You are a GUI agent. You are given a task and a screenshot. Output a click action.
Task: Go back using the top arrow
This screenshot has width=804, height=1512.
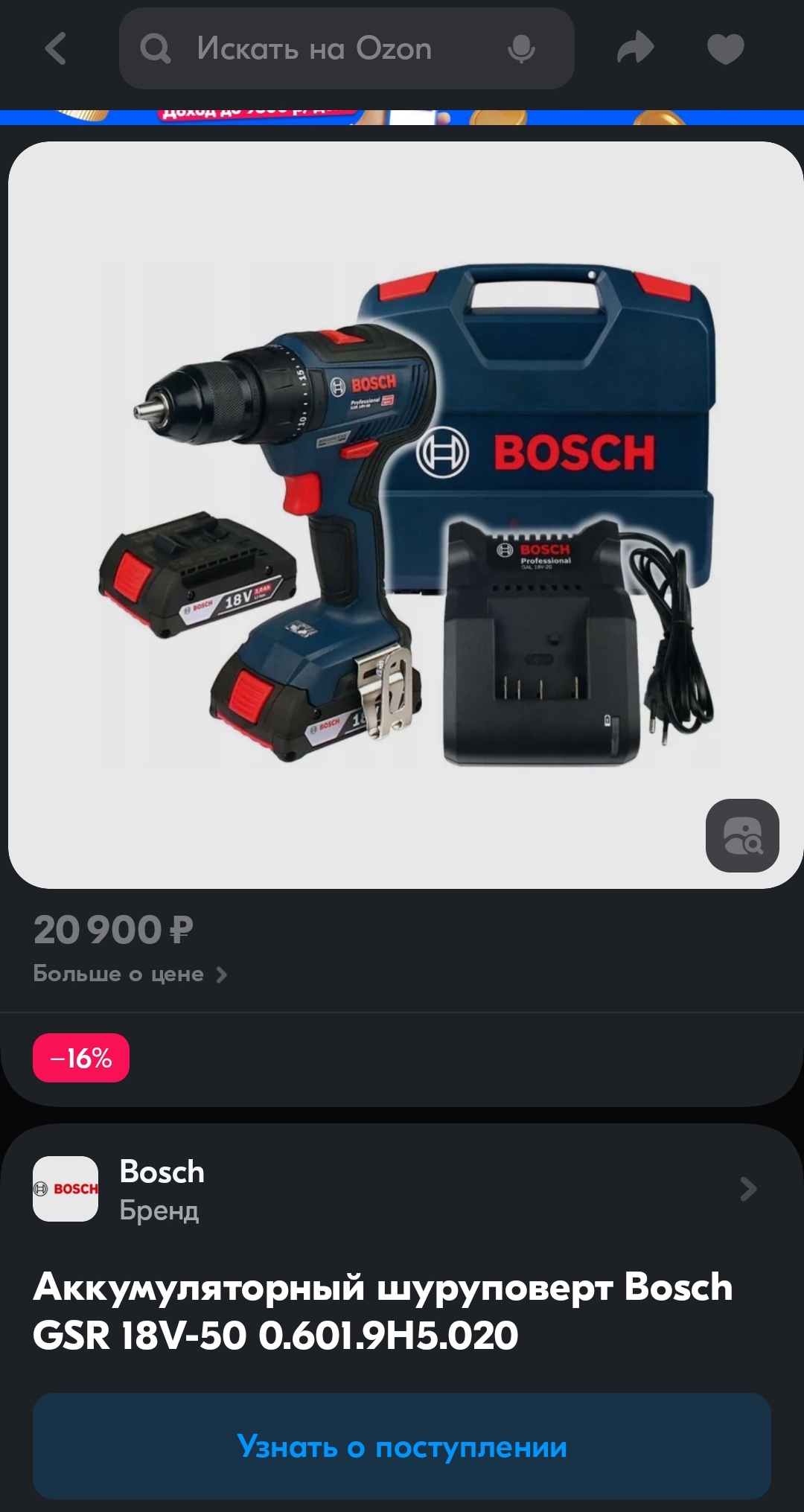point(56,49)
